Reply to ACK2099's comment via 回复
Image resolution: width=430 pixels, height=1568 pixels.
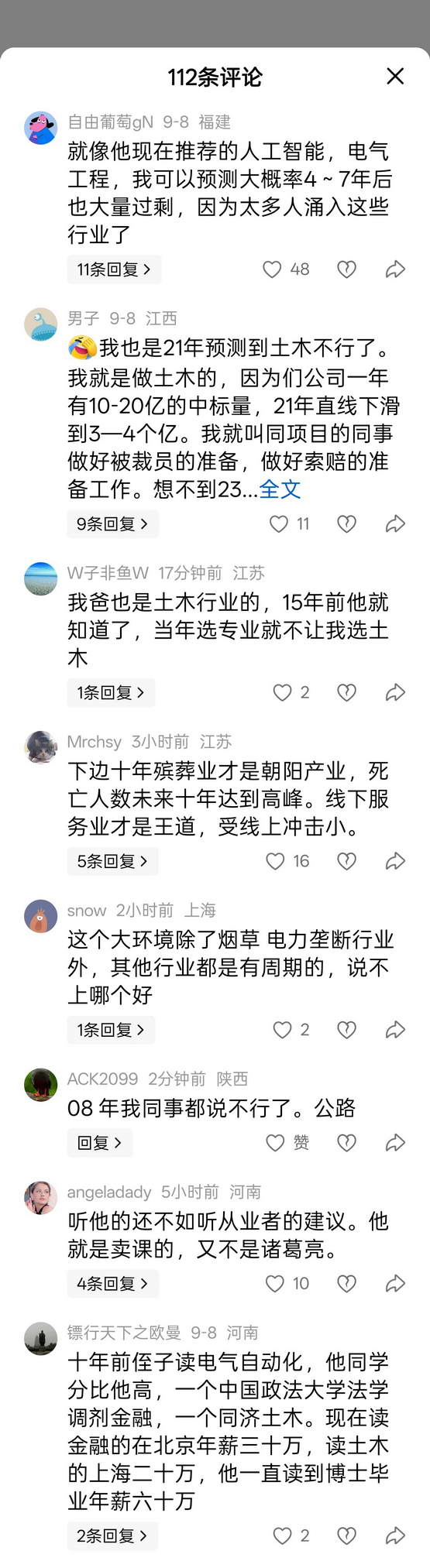(100, 1143)
